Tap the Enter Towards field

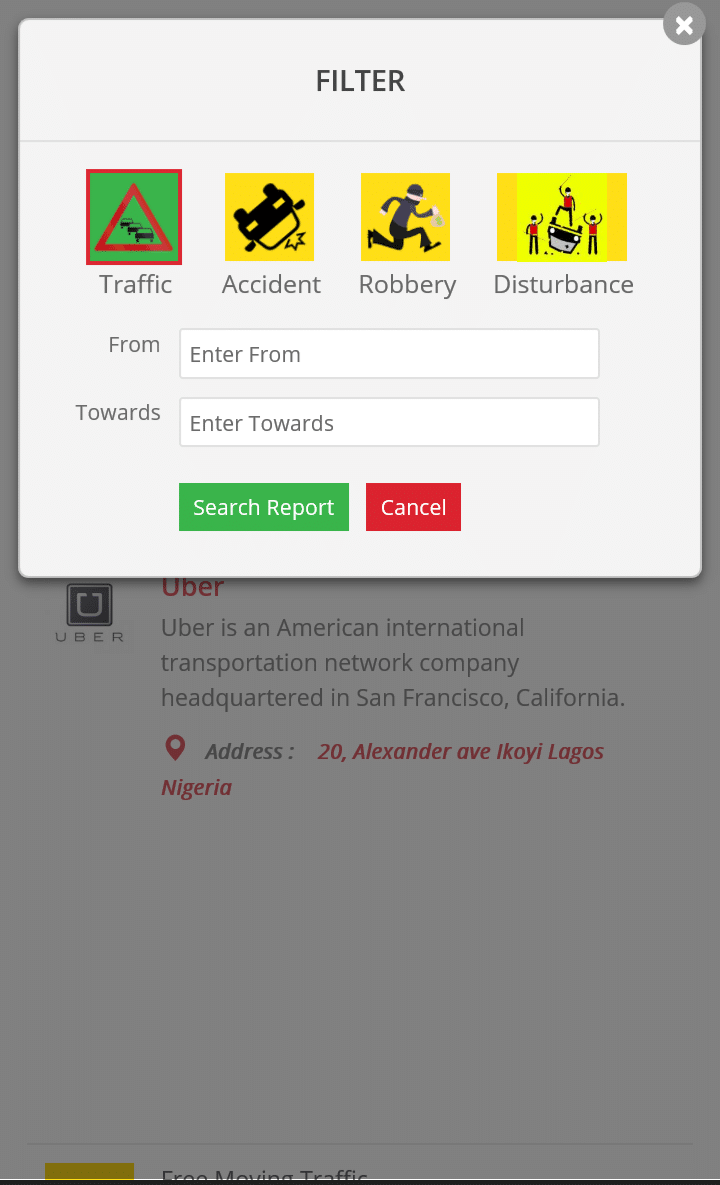pos(389,423)
